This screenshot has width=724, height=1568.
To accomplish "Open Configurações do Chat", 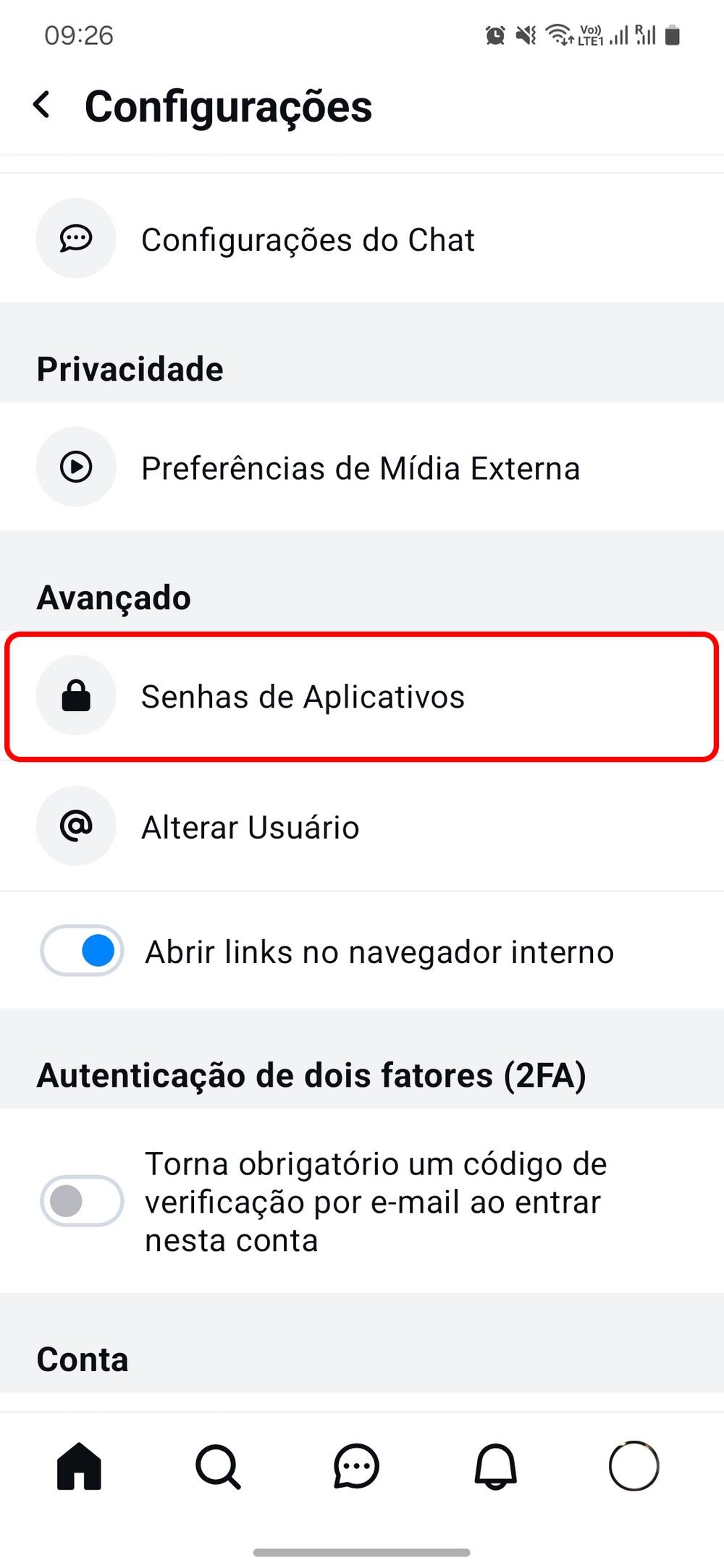I will coord(308,240).
